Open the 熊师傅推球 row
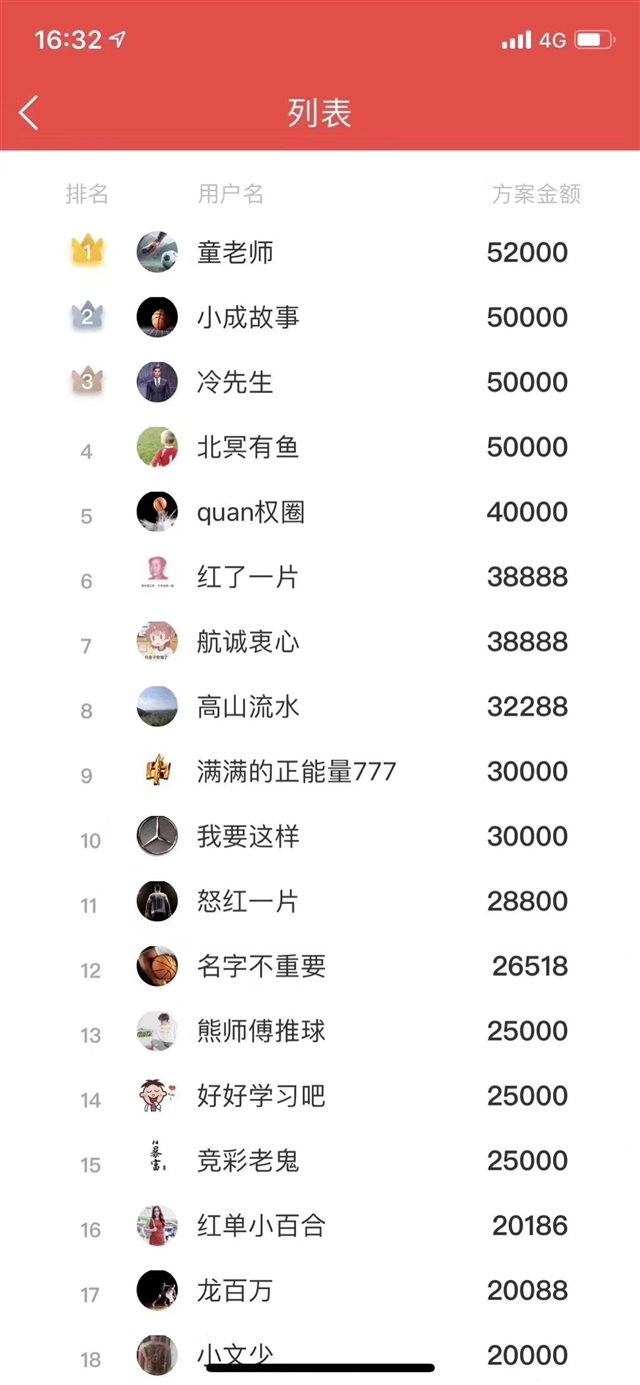The image size is (640, 1385). tap(320, 1031)
